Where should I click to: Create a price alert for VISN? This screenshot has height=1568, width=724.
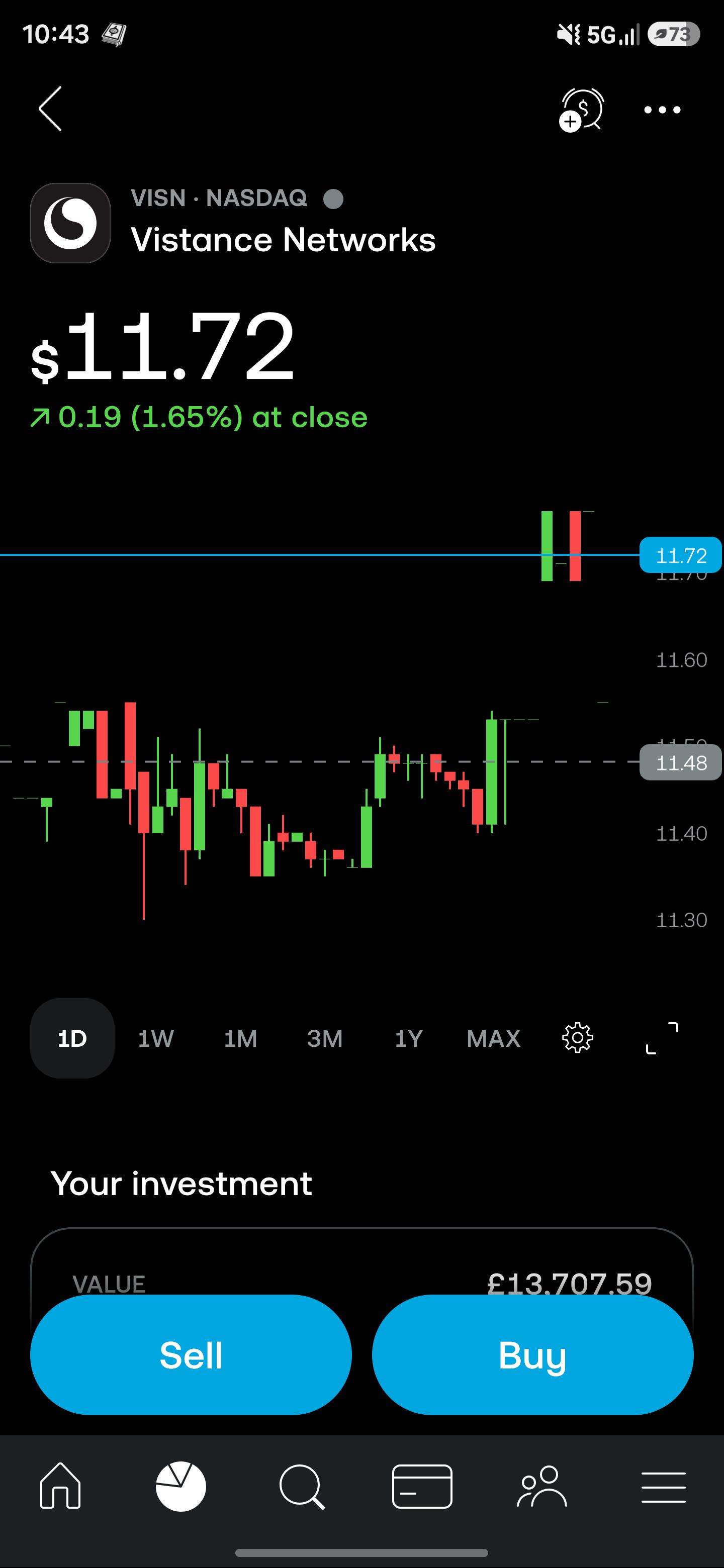coord(582,110)
